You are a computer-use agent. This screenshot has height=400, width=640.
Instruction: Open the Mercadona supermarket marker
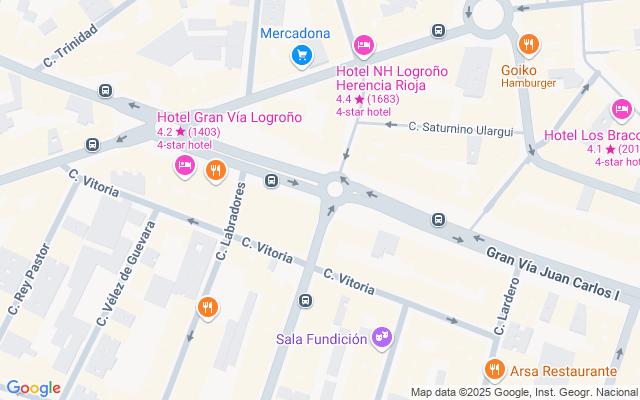[300, 55]
